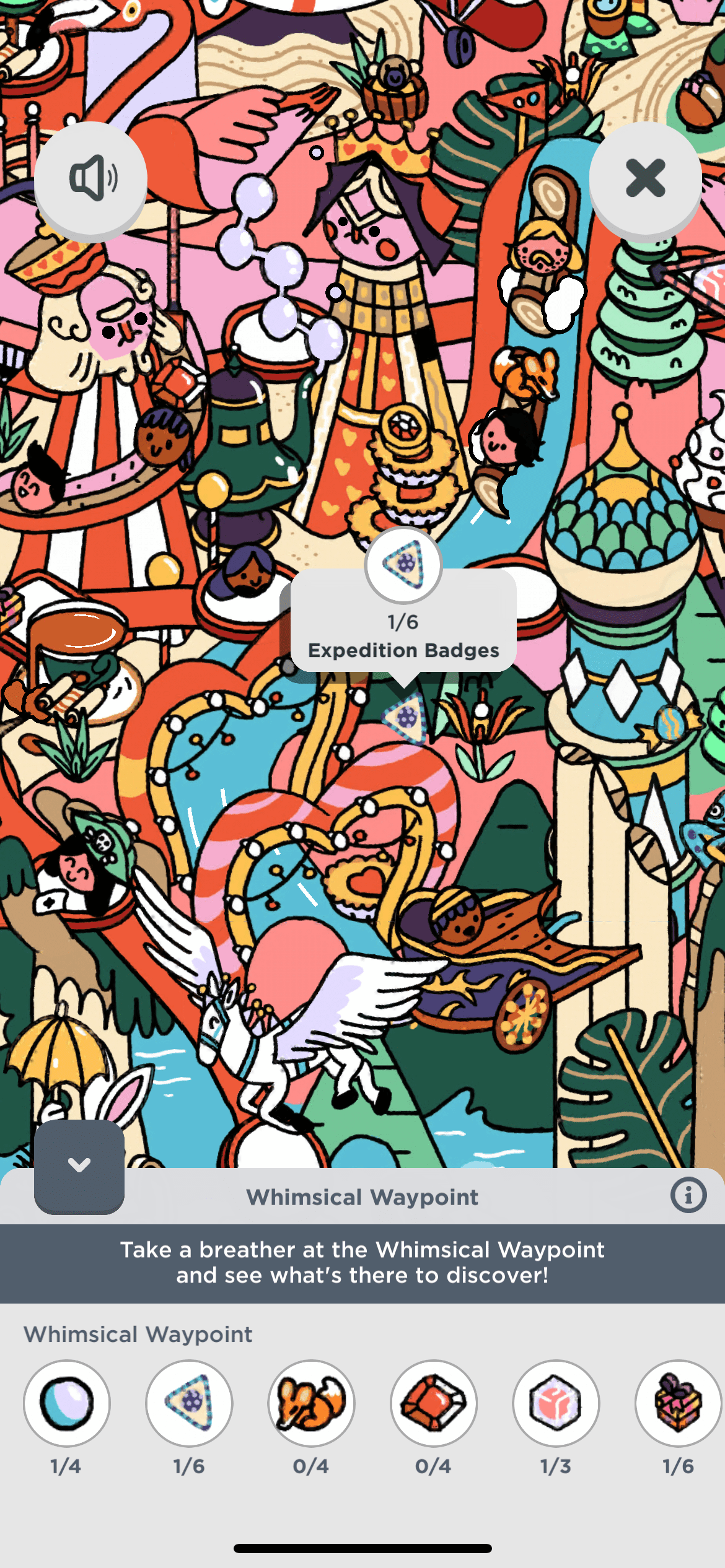Screen dimensions: 725x1568
Task: Mute the game sound
Action: click(91, 178)
